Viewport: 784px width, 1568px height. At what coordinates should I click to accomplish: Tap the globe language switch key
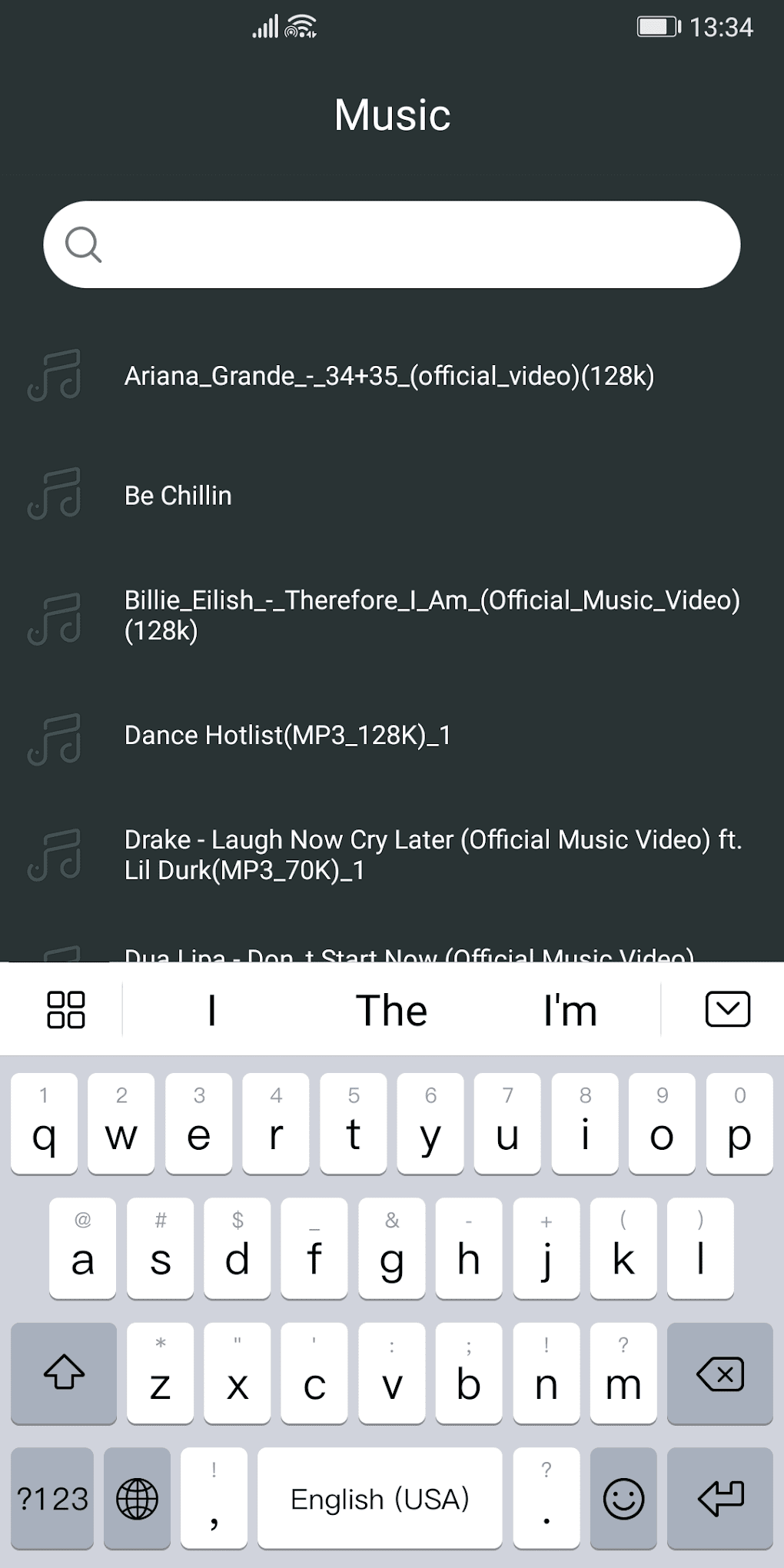137,1498
